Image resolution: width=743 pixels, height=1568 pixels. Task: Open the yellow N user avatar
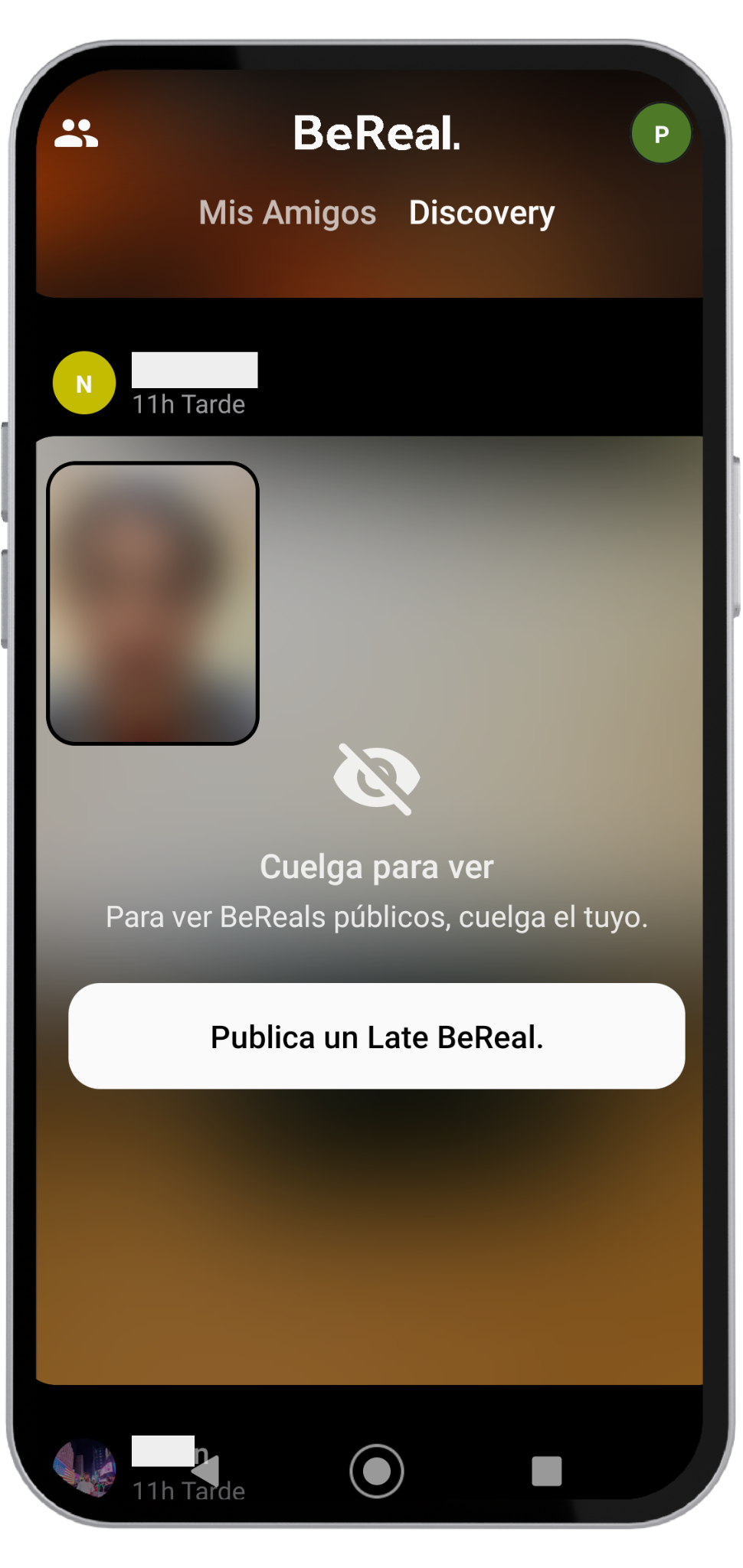84,383
